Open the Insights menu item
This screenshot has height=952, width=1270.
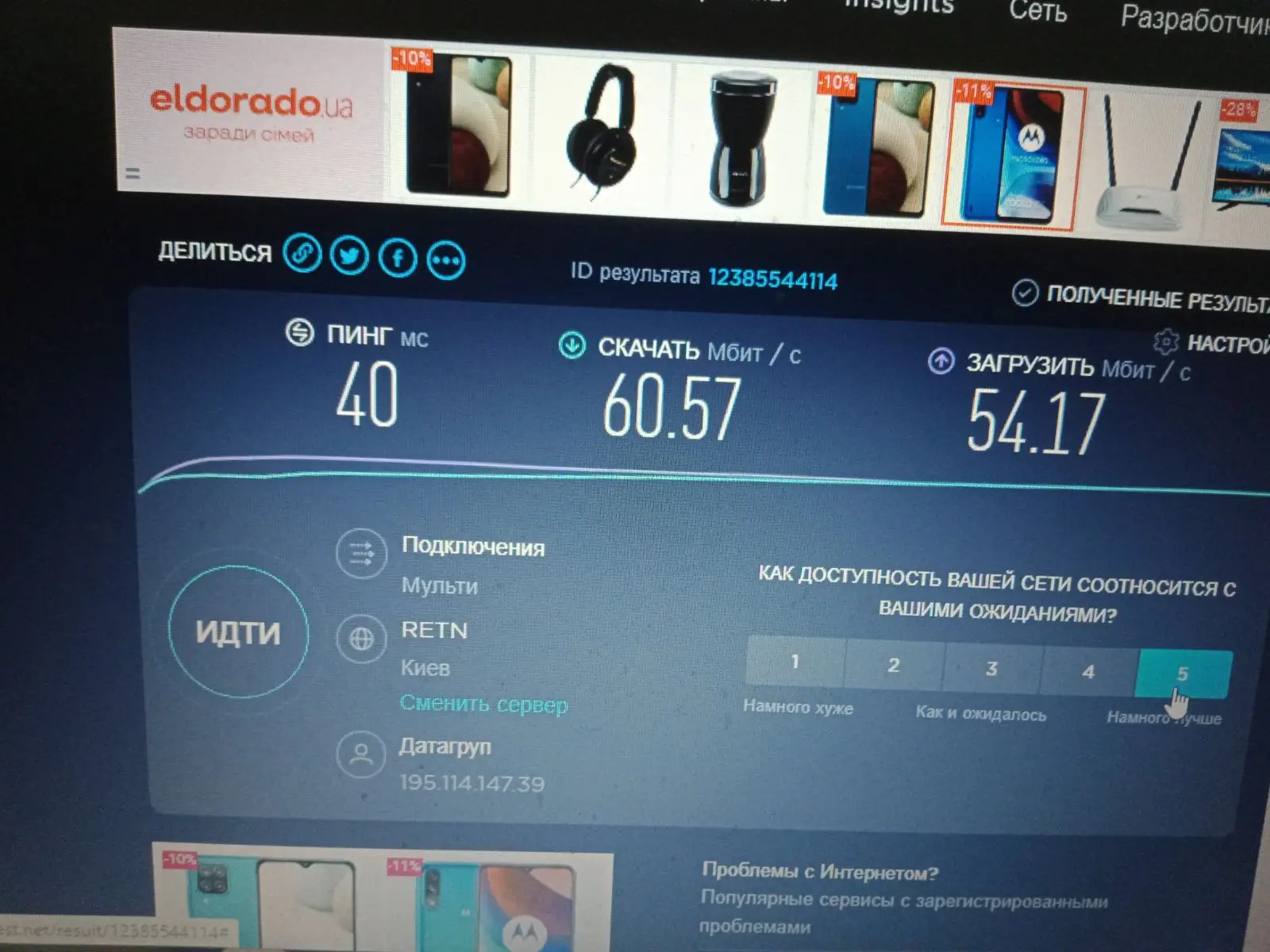(901, 6)
